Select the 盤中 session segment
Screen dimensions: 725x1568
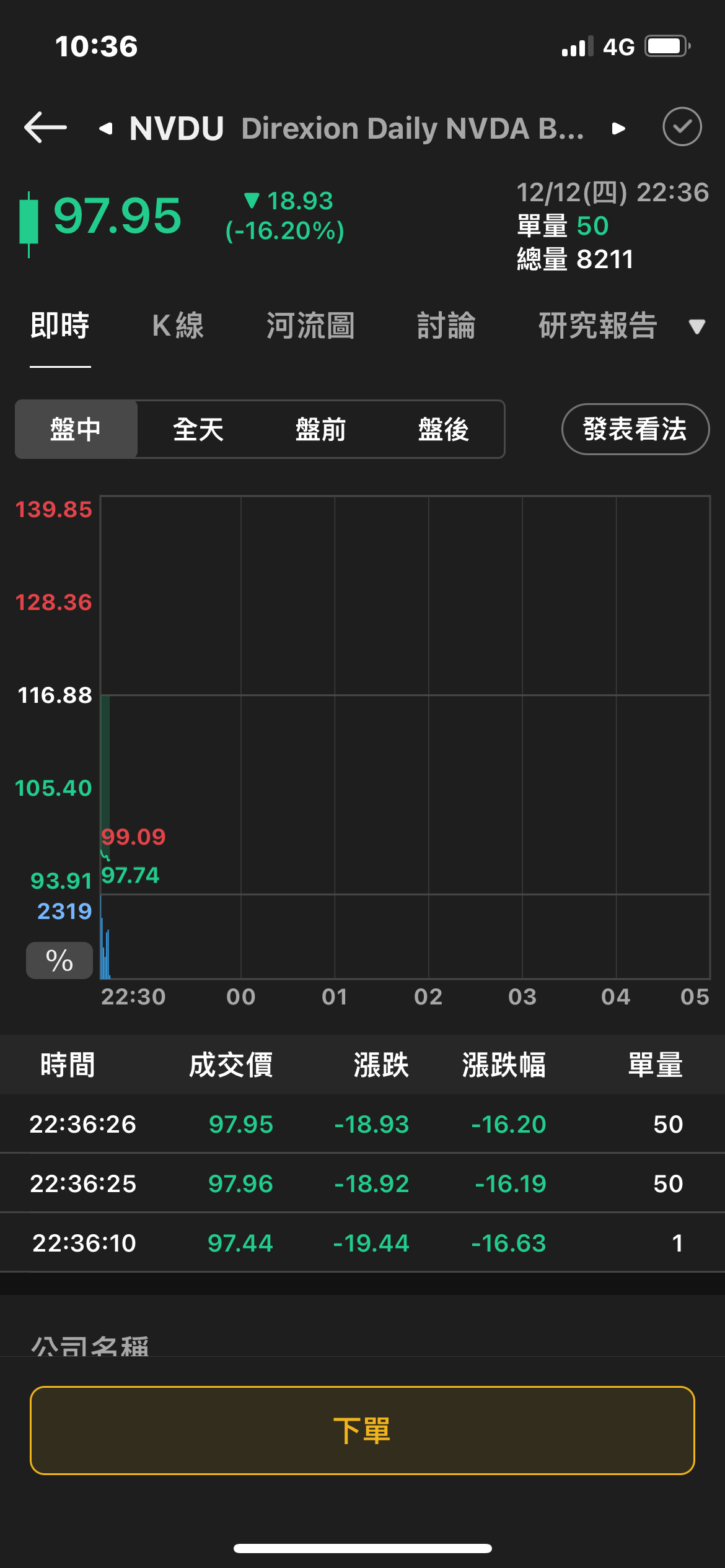(x=76, y=429)
